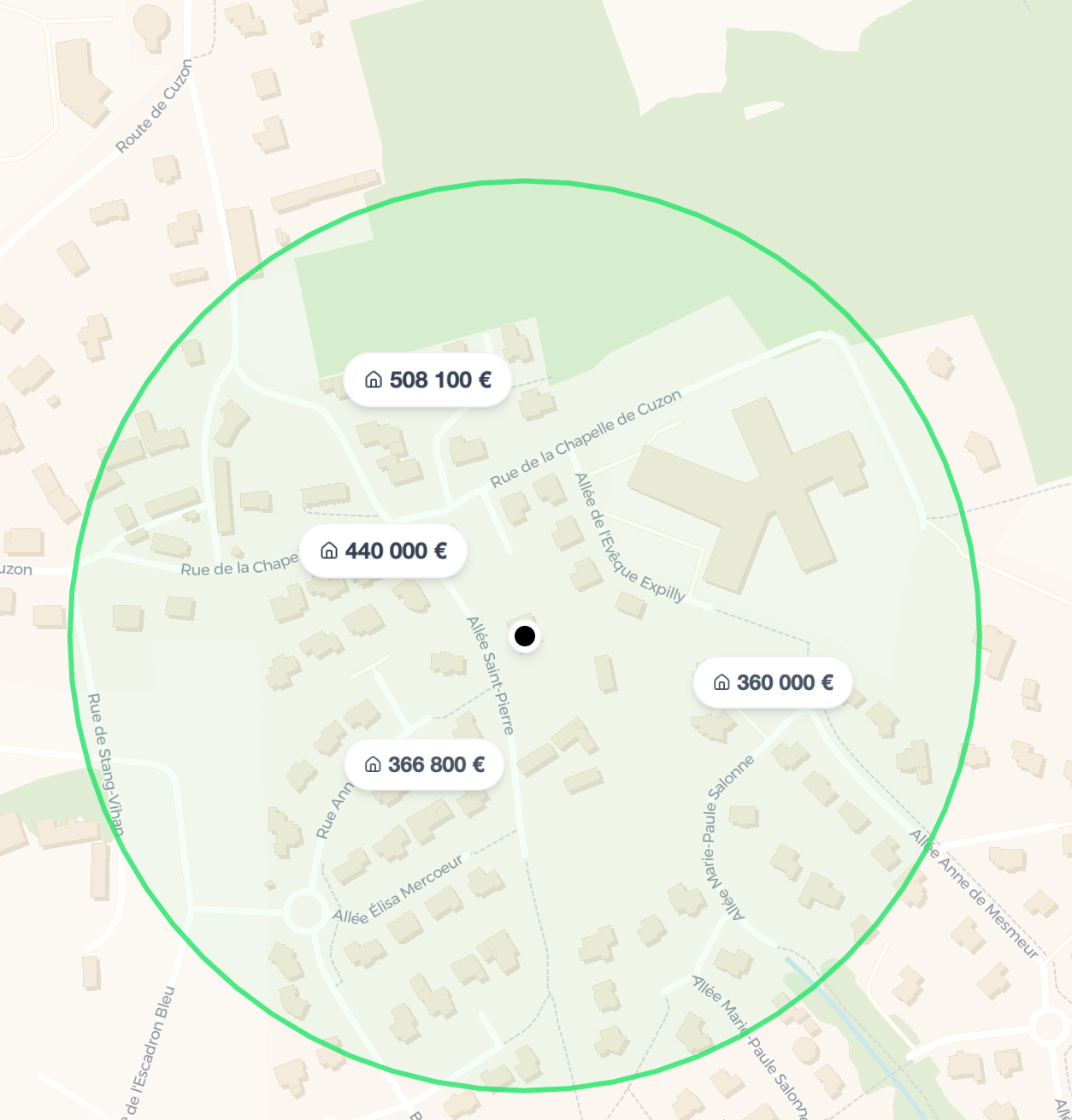Screen dimensions: 1072x1120
Task: Tap the 360 000 € house marker
Action: (773, 682)
